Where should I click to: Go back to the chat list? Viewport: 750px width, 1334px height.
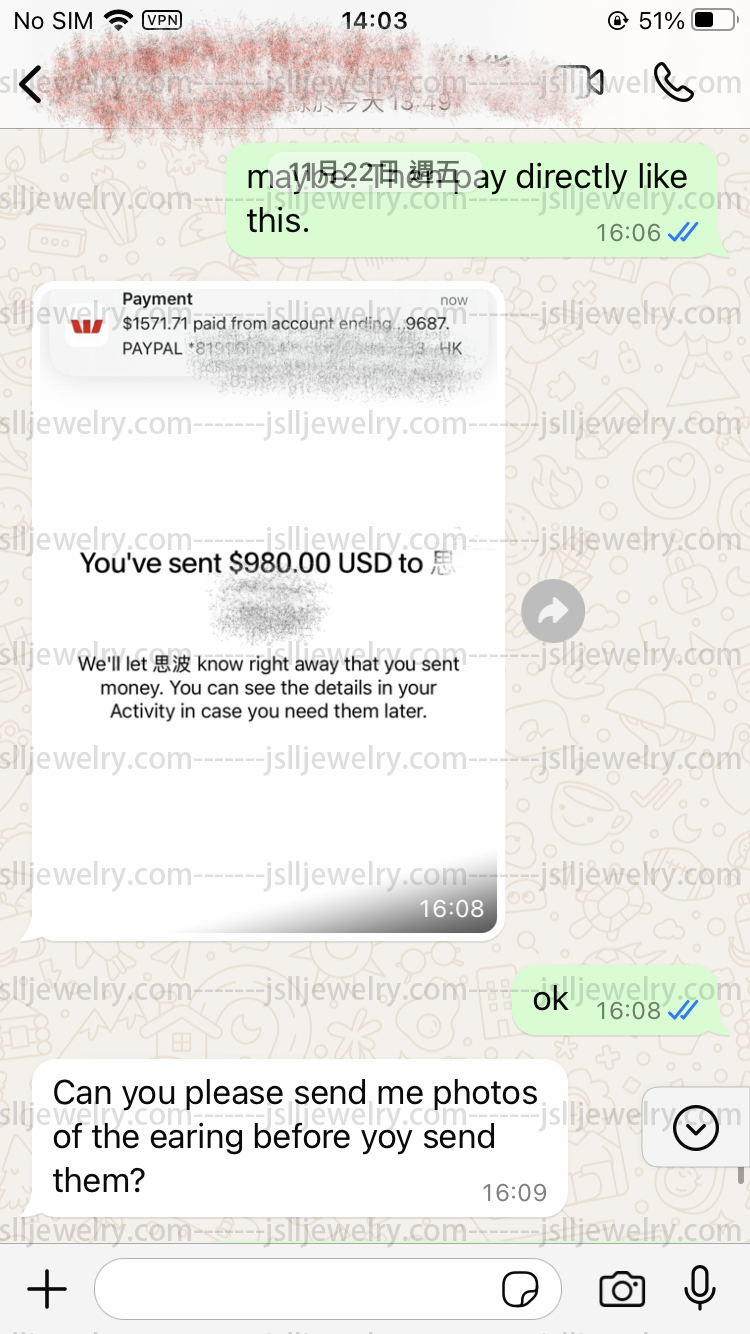coord(31,84)
